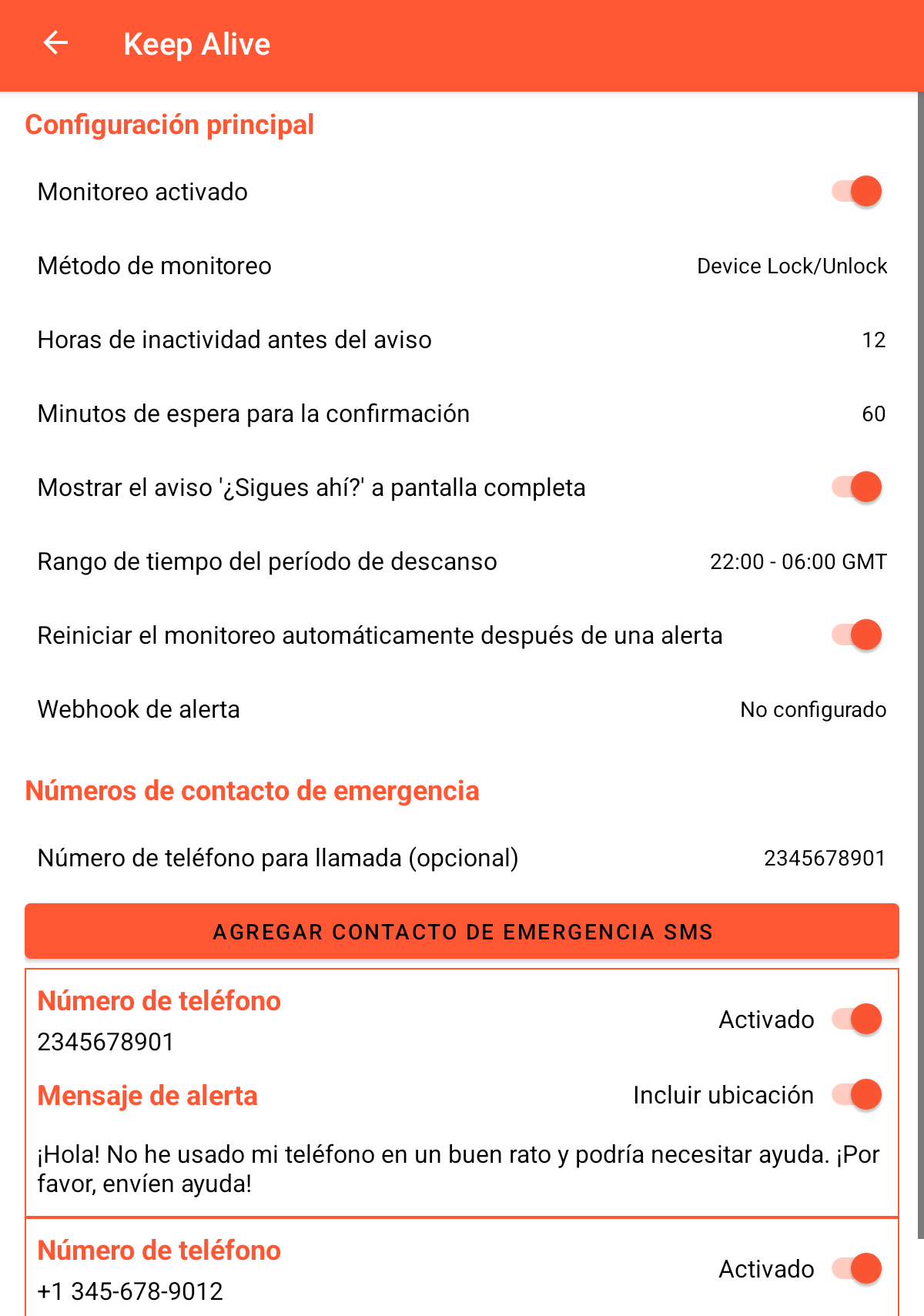This screenshot has height=1316, width=924.
Task: Open Método de monitoreo setting
Action: [x=462, y=266]
